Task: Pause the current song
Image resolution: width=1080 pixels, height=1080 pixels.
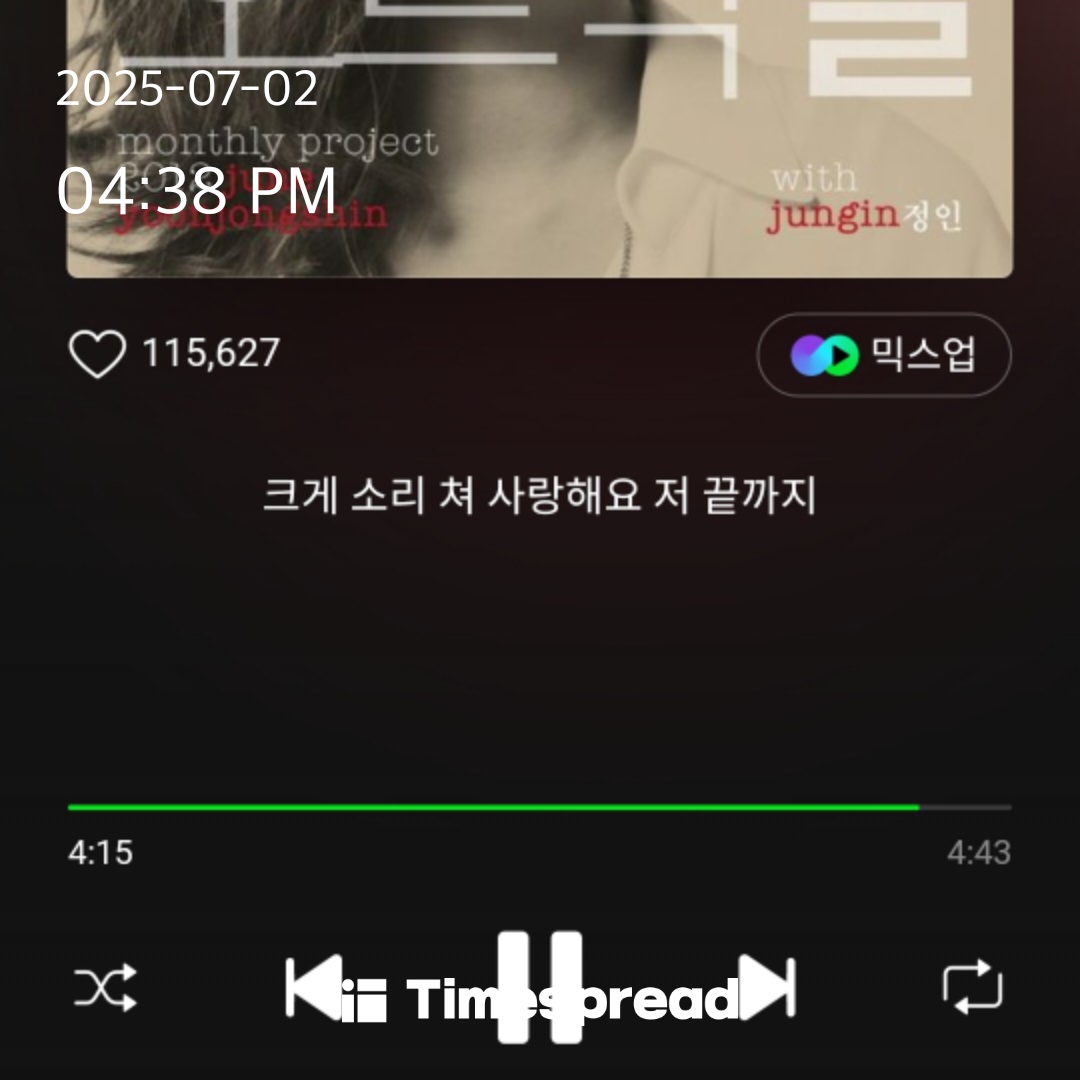Action: pos(540,988)
